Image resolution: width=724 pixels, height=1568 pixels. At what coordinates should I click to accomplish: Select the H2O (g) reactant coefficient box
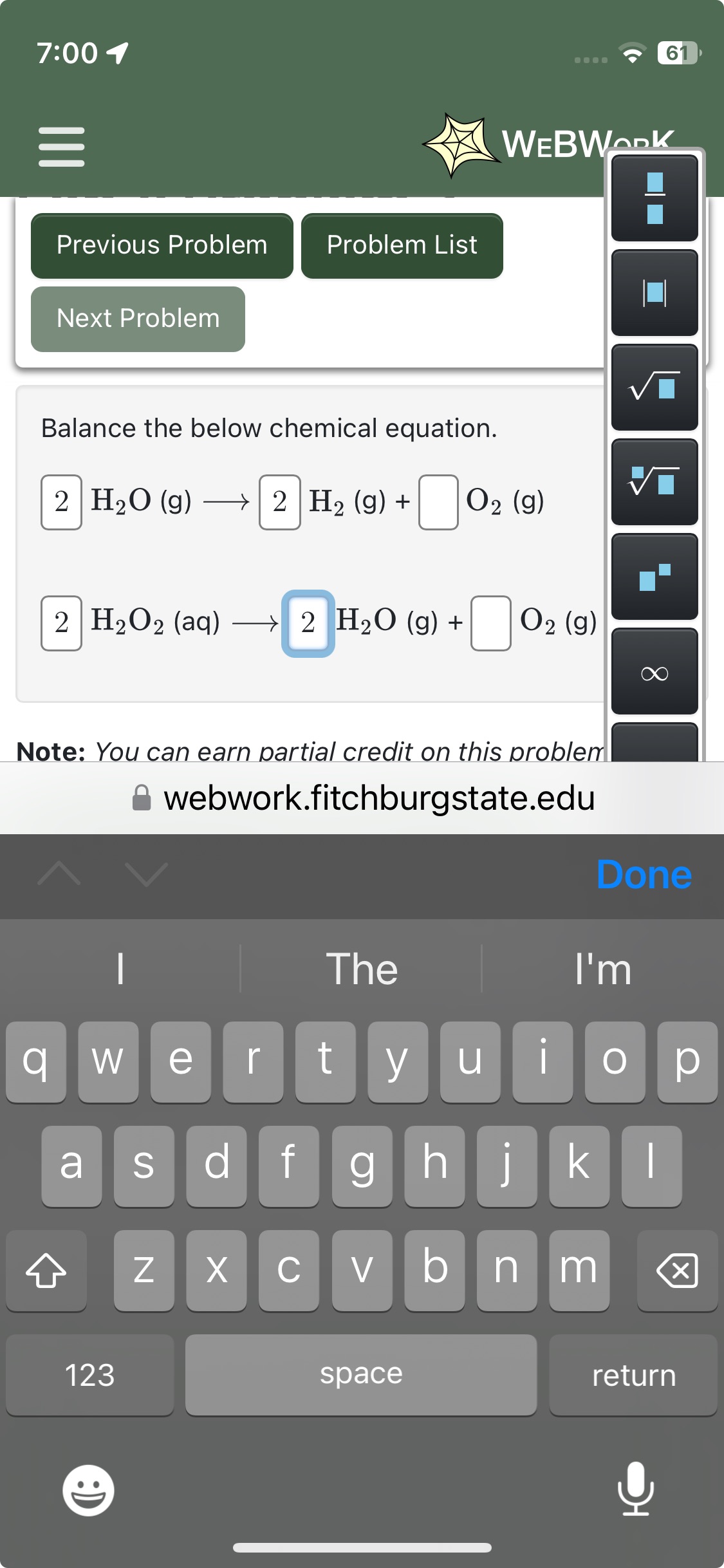click(61, 502)
